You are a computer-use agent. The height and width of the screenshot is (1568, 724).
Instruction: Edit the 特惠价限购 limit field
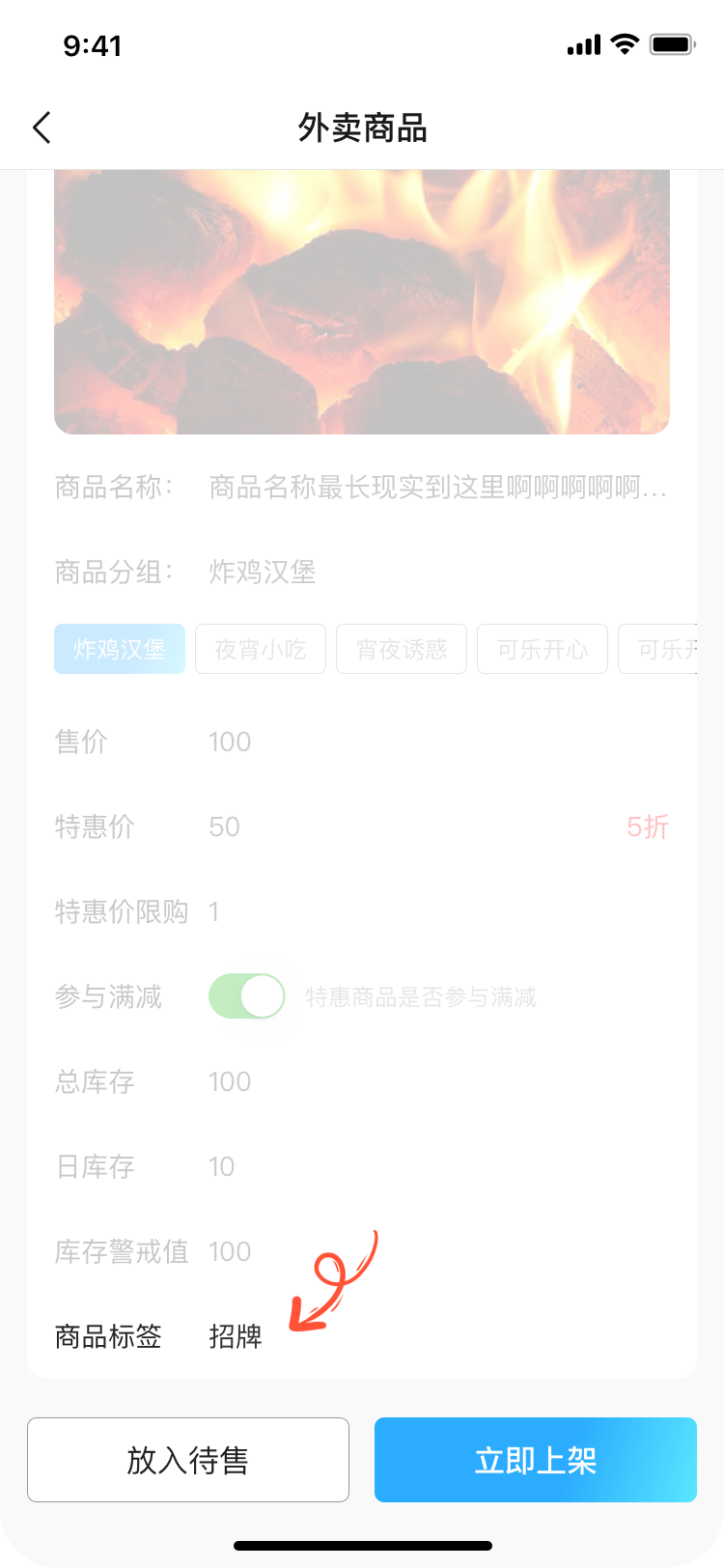coord(213,910)
